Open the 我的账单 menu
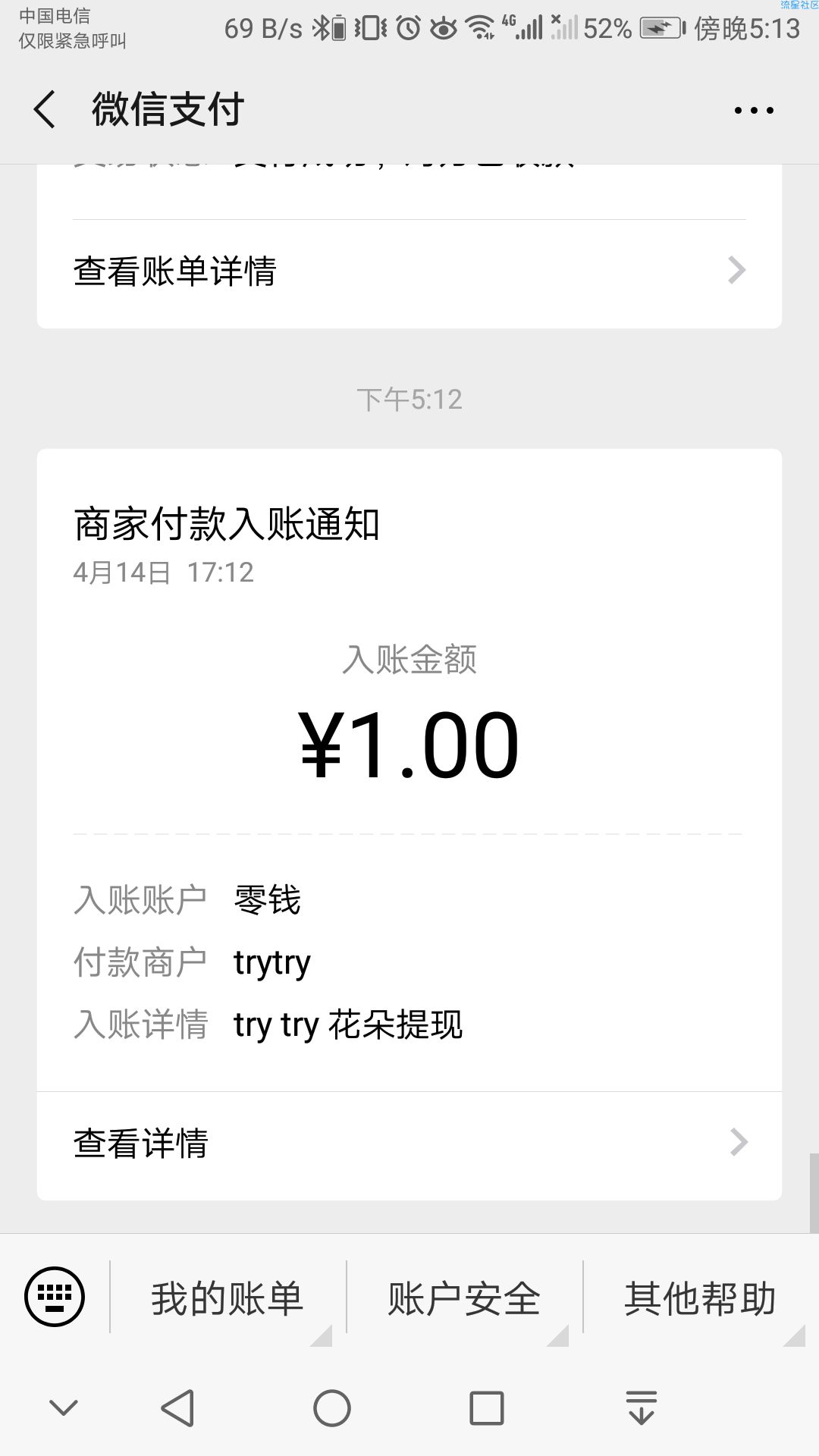Screen dimensions: 819x1456 (x=227, y=1299)
